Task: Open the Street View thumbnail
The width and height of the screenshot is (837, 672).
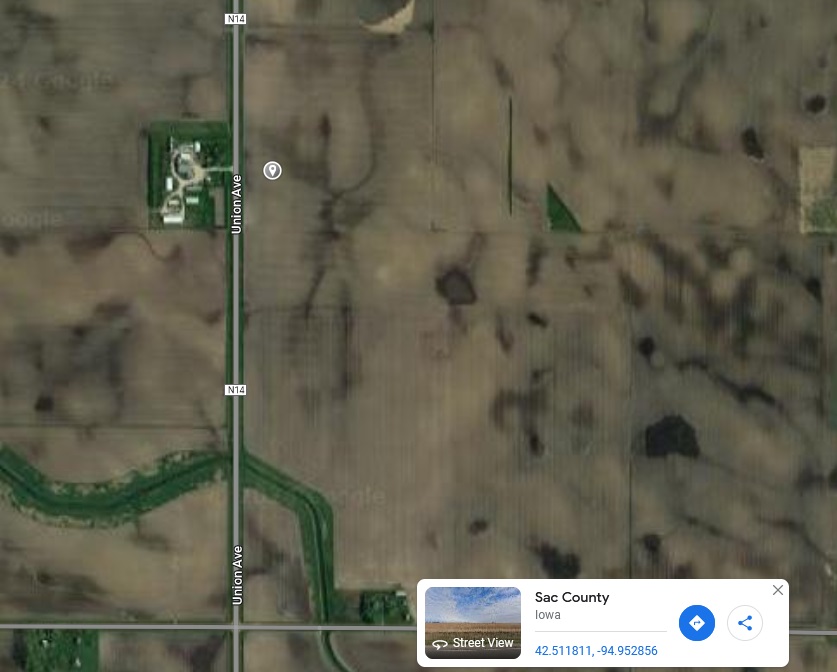Action: (x=473, y=622)
